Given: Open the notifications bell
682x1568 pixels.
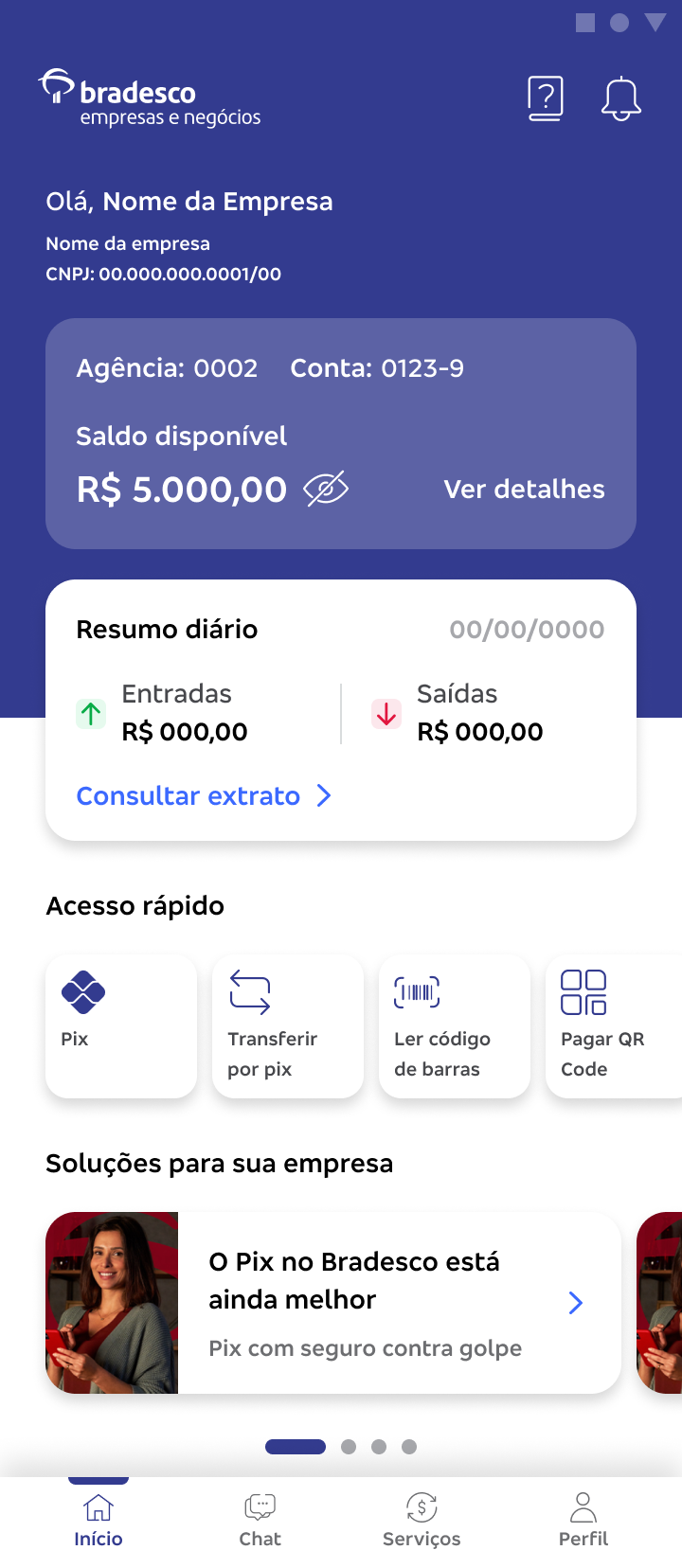Looking at the screenshot, I should tap(621, 98).
